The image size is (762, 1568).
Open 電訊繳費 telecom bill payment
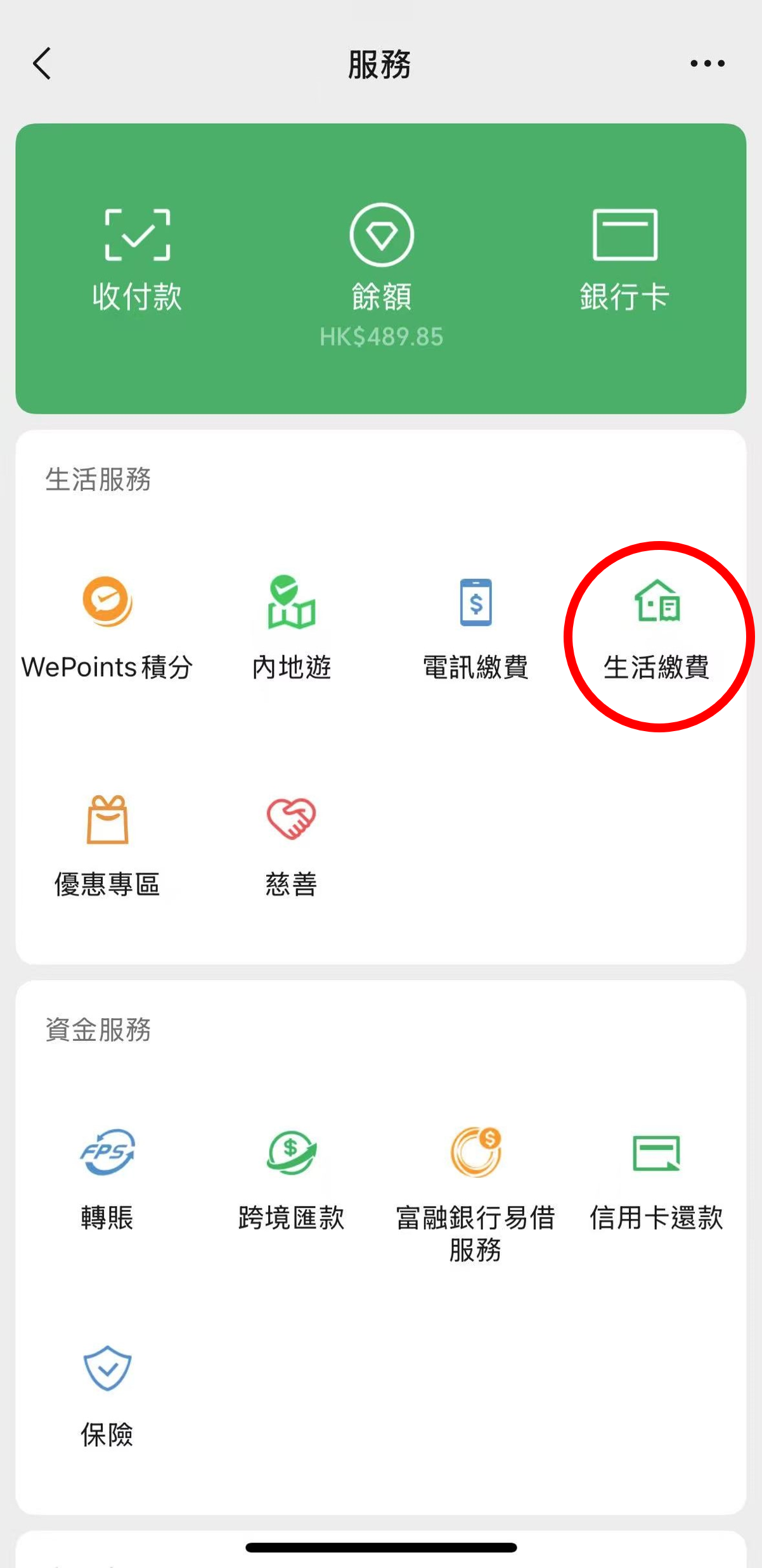point(475,627)
